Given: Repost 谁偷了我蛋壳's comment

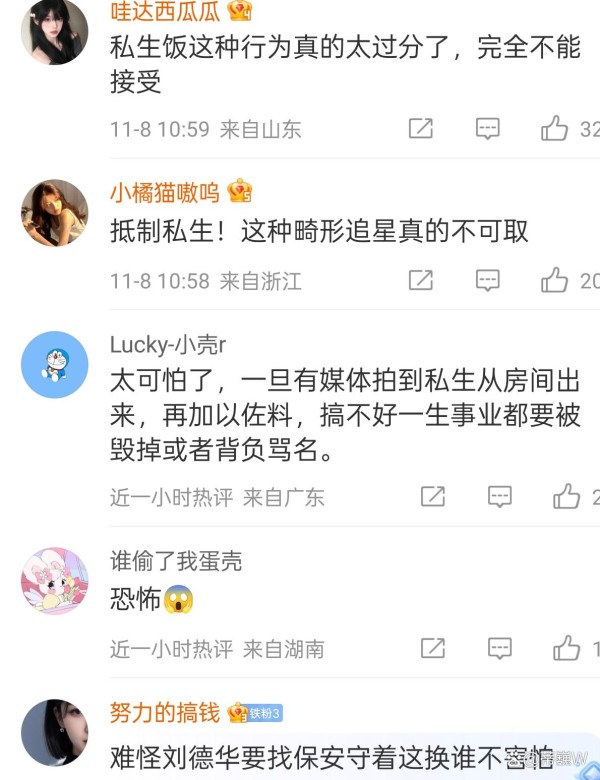Looking at the screenshot, I should pos(433,648).
